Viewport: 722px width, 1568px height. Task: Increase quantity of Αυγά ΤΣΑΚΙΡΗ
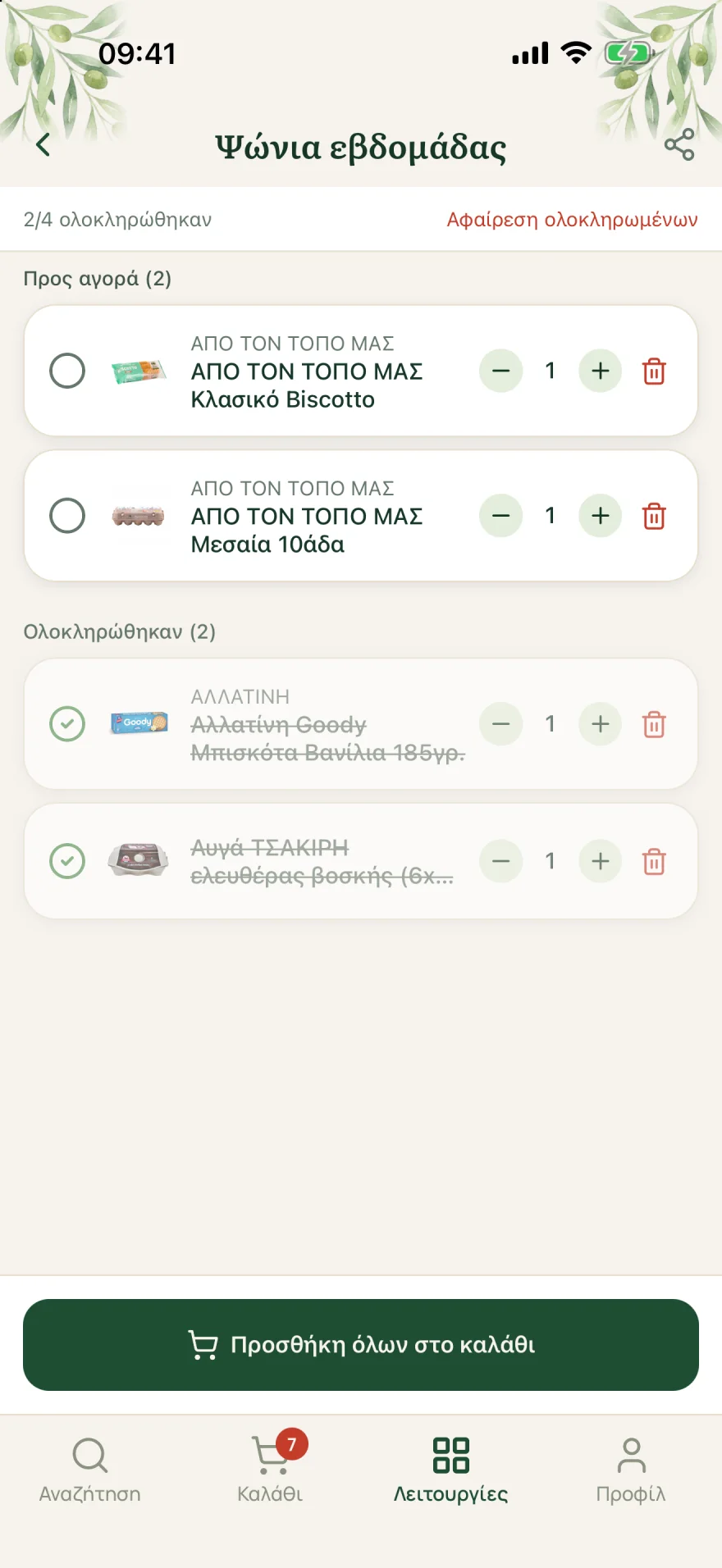click(601, 861)
